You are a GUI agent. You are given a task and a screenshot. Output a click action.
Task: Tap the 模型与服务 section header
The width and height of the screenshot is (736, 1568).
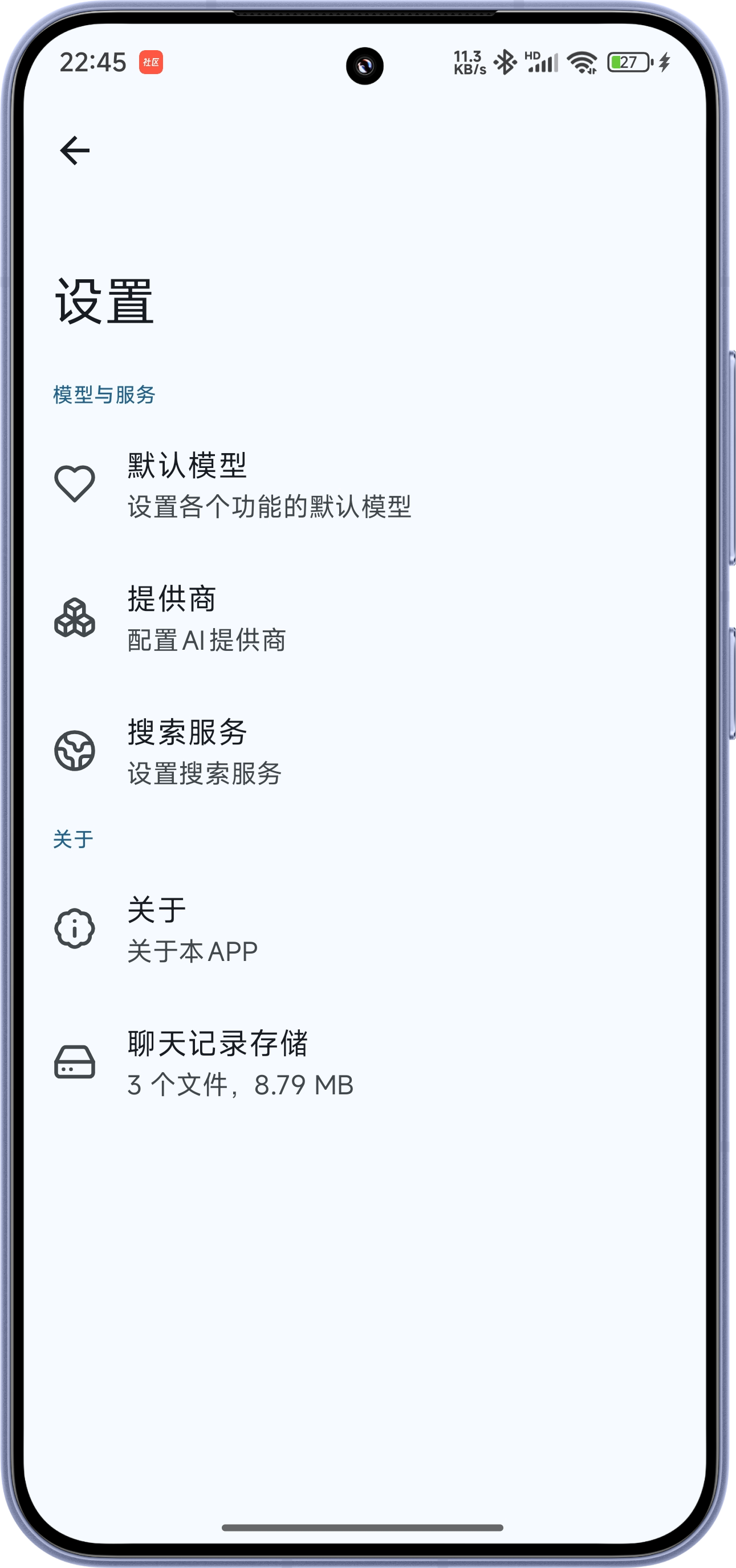(104, 393)
